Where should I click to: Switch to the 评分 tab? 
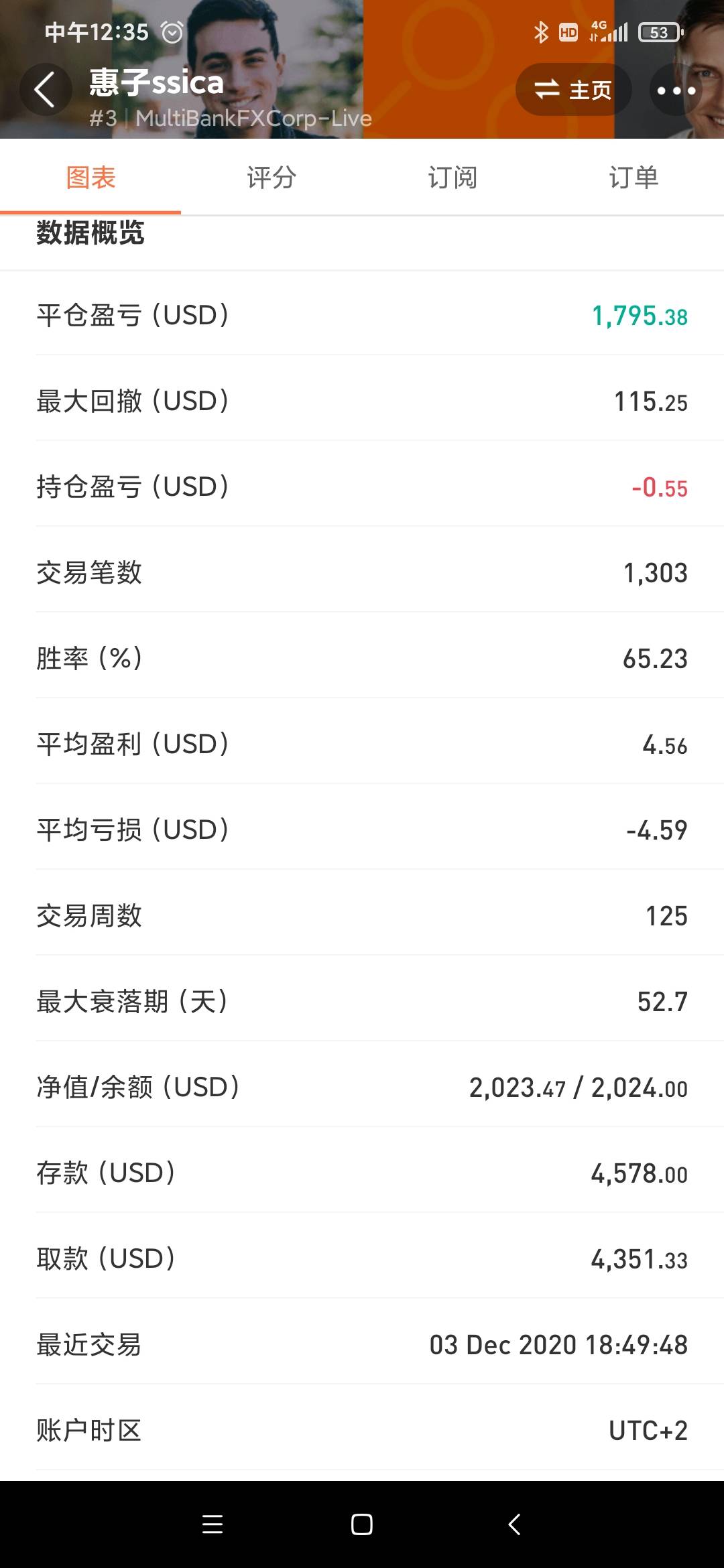coord(271,178)
